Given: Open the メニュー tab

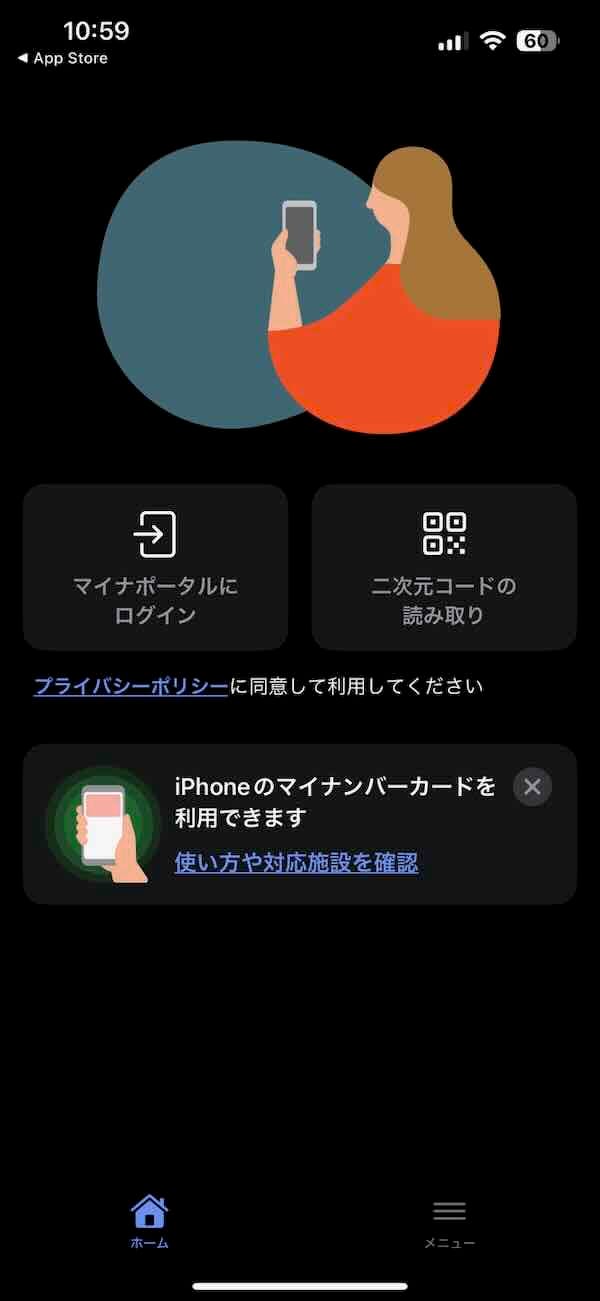Looking at the screenshot, I should (x=449, y=1221).
